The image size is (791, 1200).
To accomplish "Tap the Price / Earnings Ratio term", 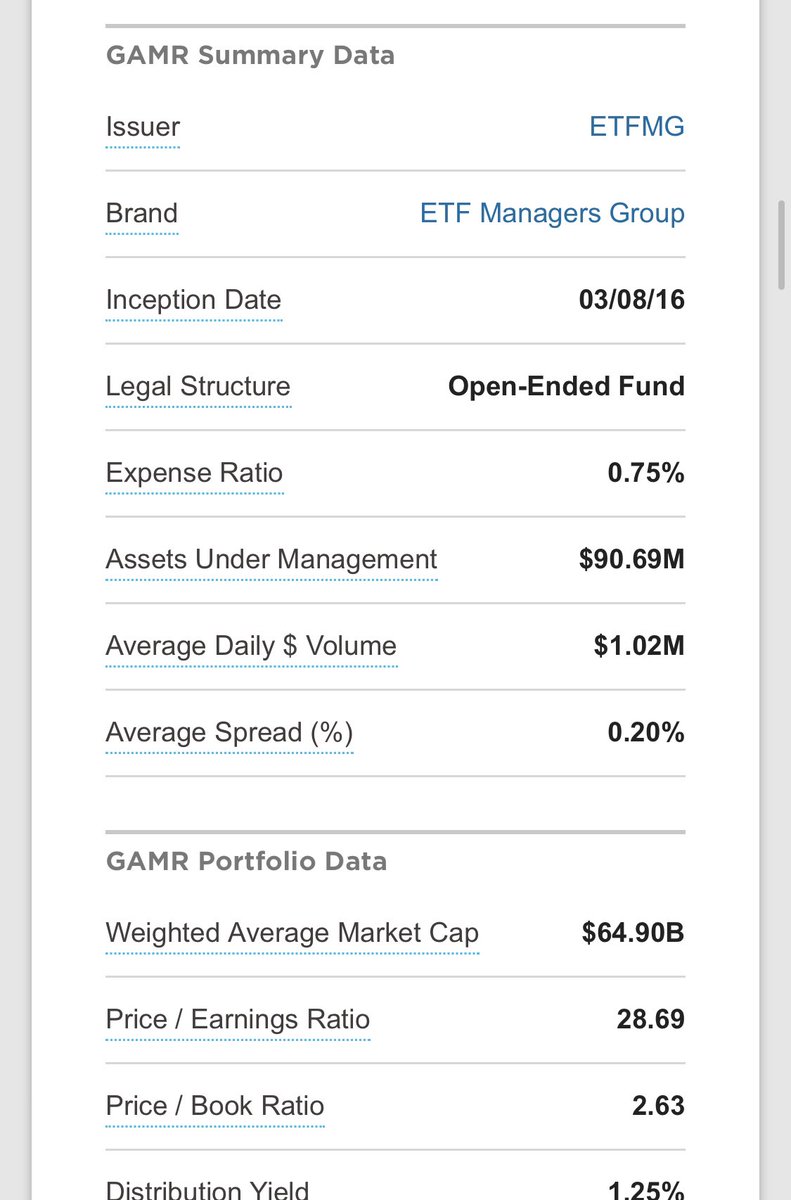I will [238, 1019].
